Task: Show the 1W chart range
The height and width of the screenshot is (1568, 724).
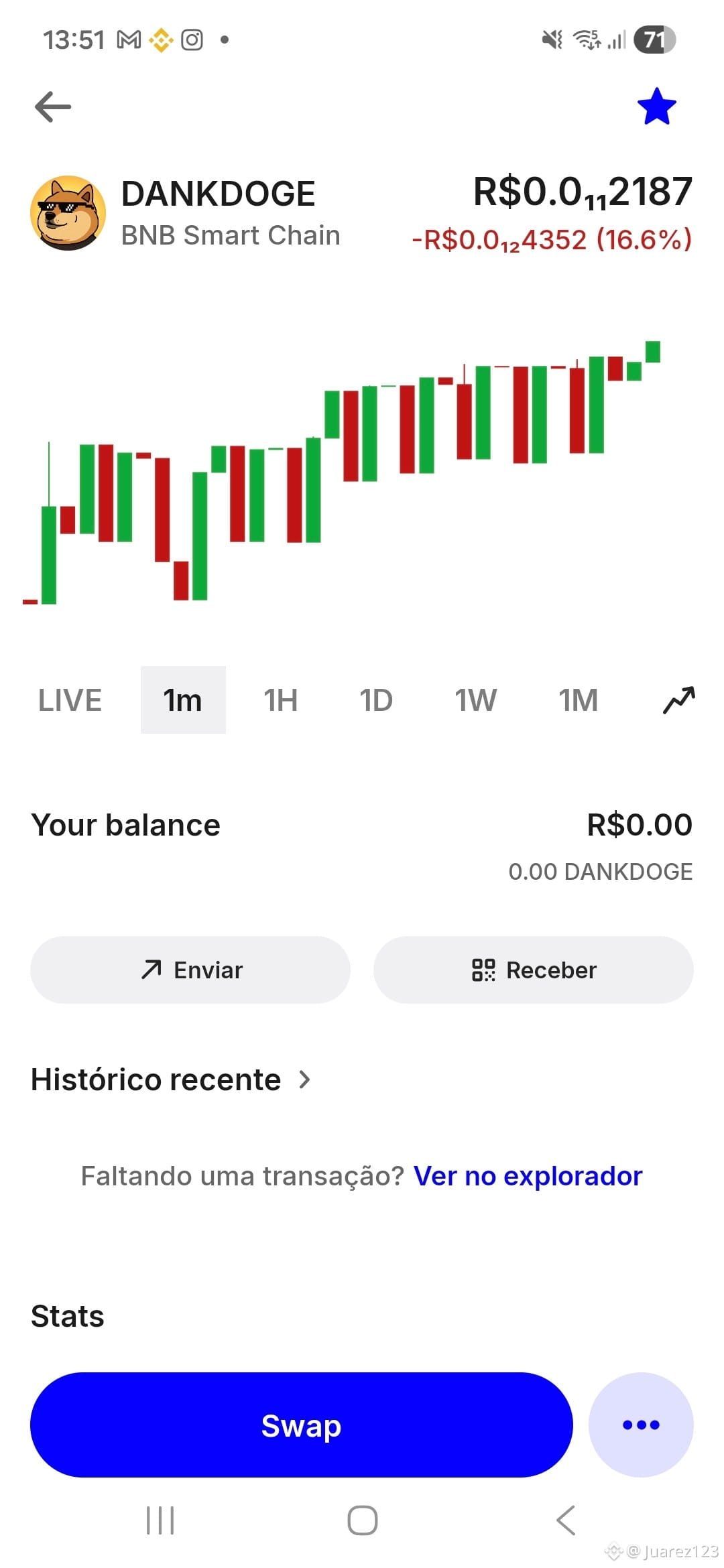Action: [476, 700]
